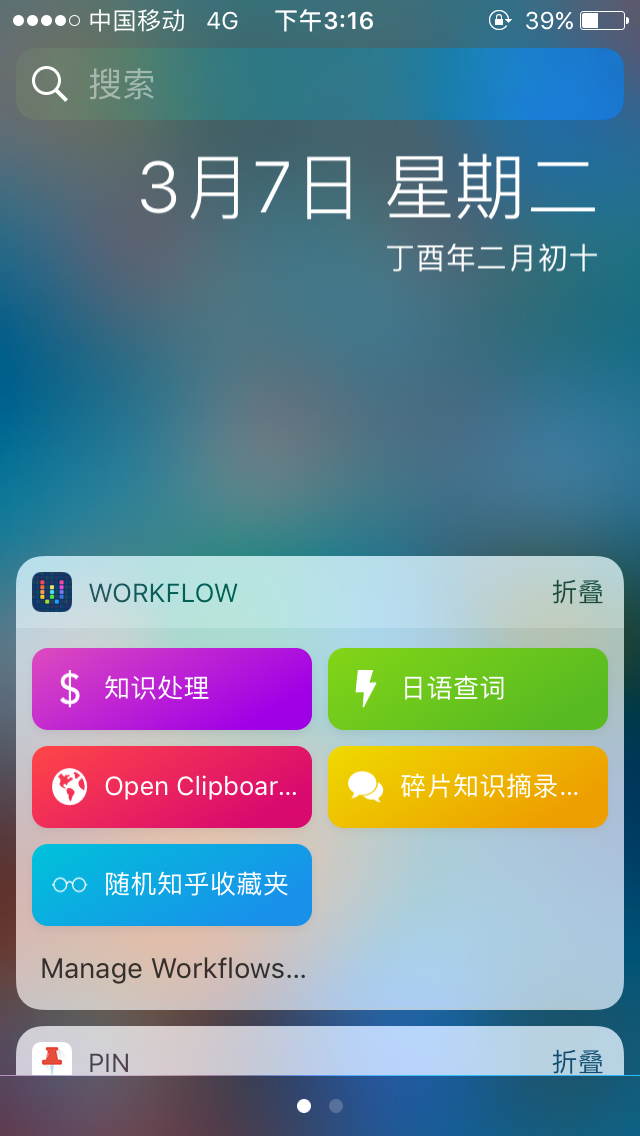The width and height of the screenshot is (640, 1136).
Task: Run the 随机知乎收藏夹 workflow
Action: coord(172,885)
